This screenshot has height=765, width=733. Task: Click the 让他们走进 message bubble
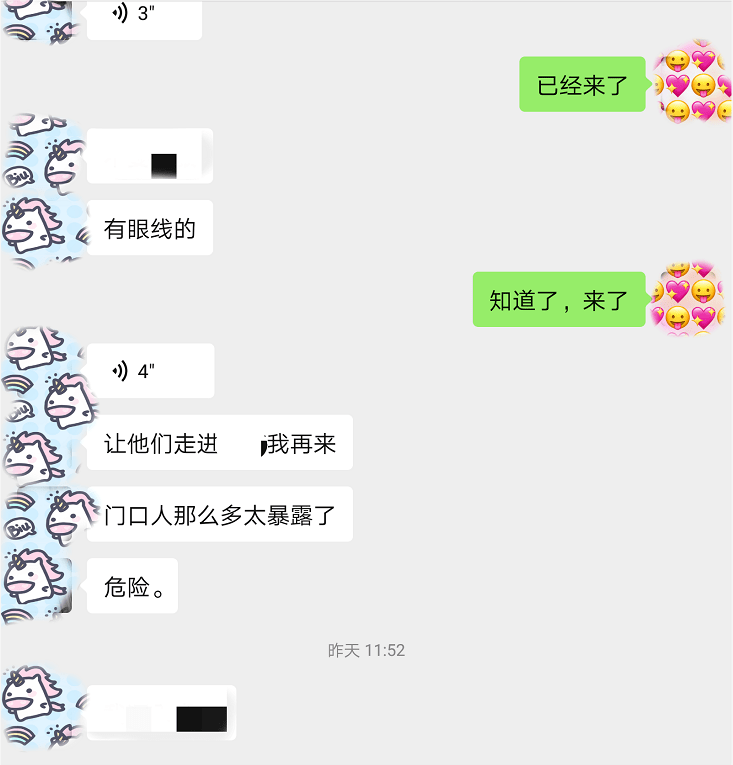[220, 443]
